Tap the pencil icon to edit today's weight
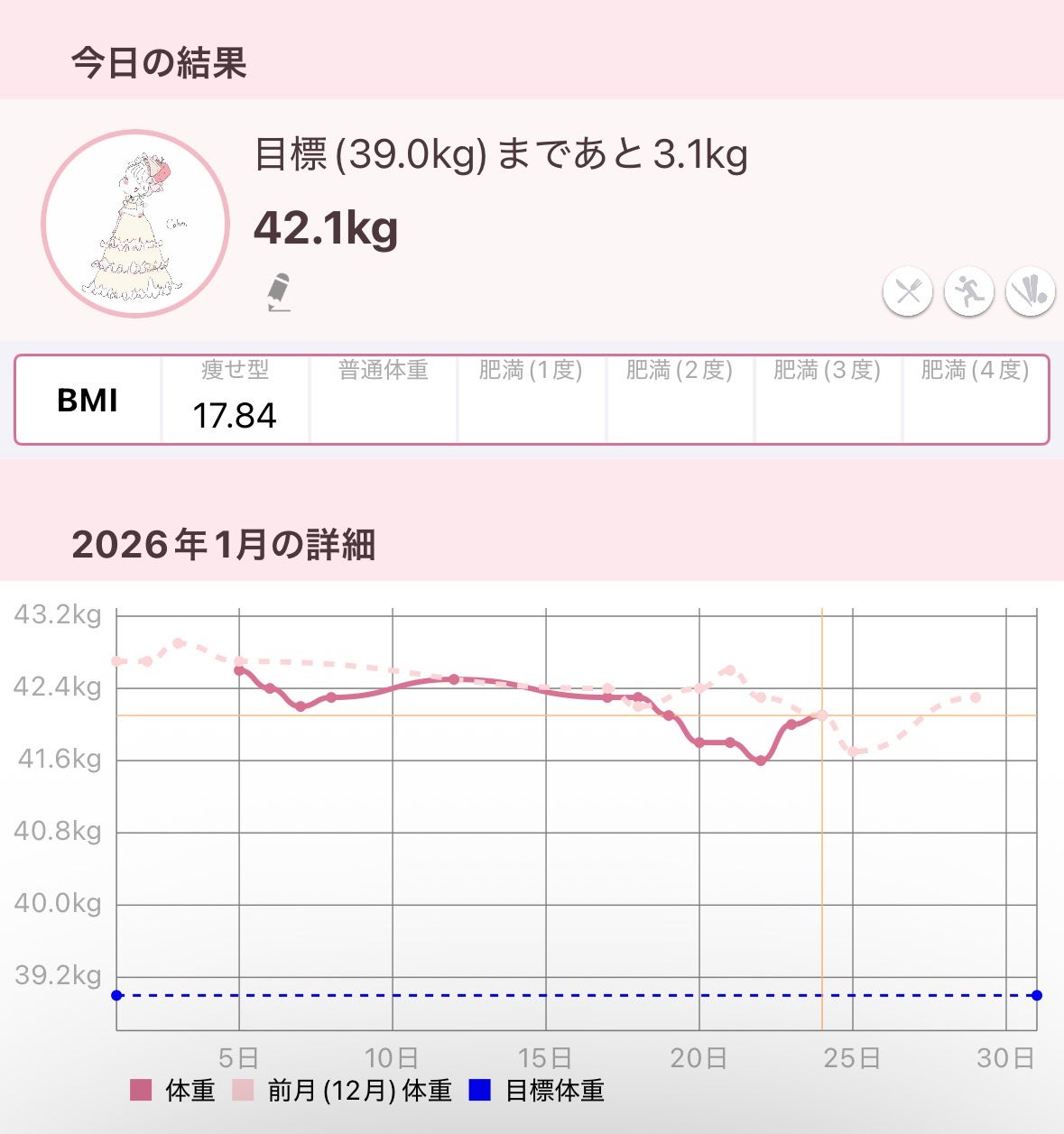Viewport: 1064px width, 1134px height. tap(279, 291)
